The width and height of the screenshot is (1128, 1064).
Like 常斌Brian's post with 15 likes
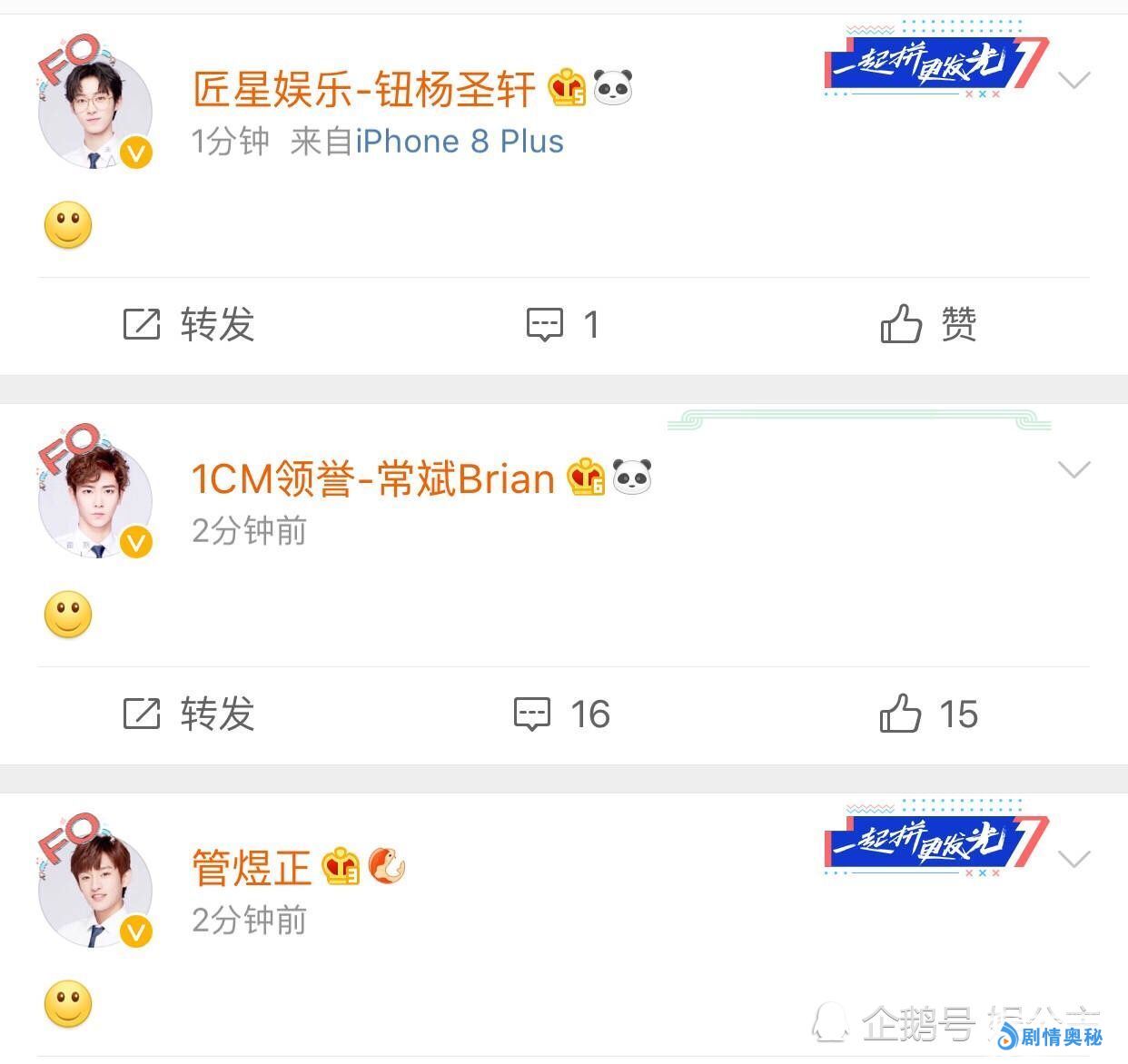click(x=928, y=714)
